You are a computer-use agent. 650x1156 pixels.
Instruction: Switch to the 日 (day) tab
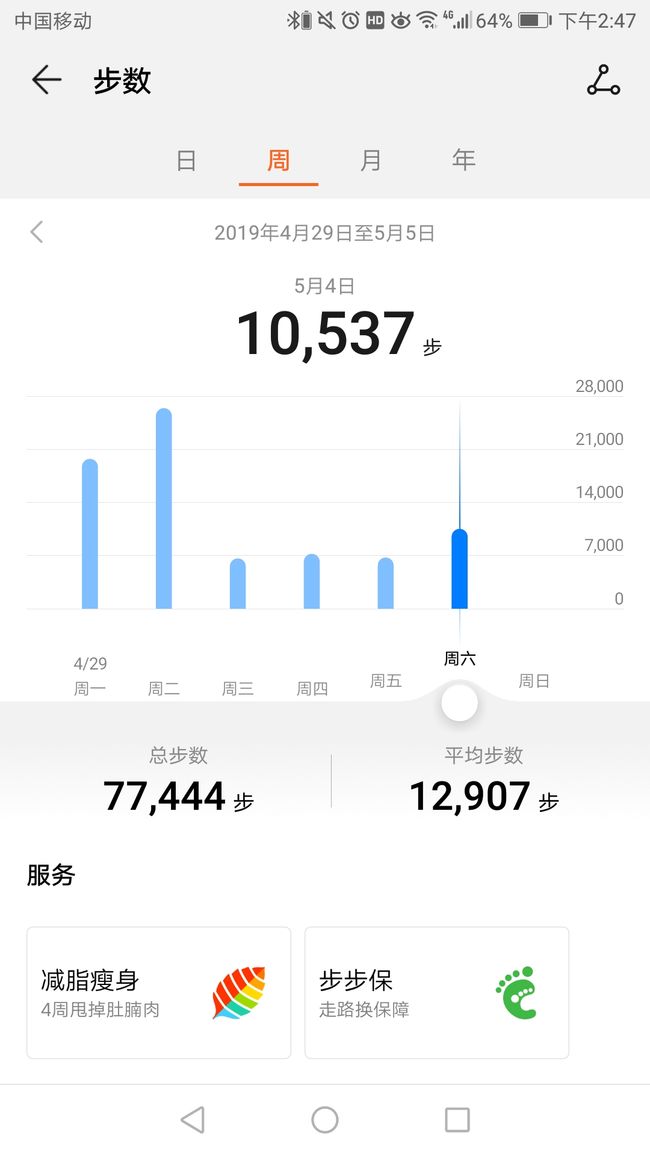[186, 161]
